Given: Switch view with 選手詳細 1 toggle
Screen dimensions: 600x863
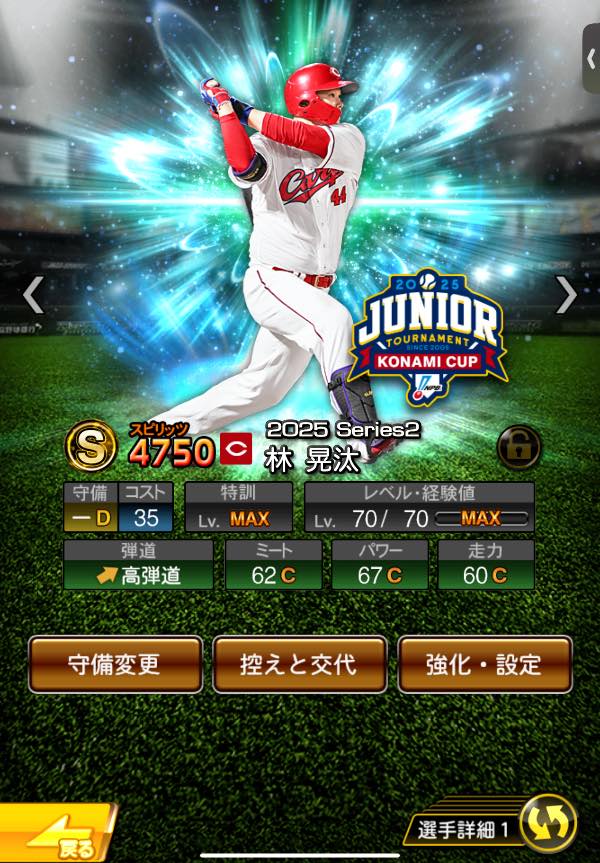Looking at the screenshot, I should pyautogui.click(x=491, y=824).
